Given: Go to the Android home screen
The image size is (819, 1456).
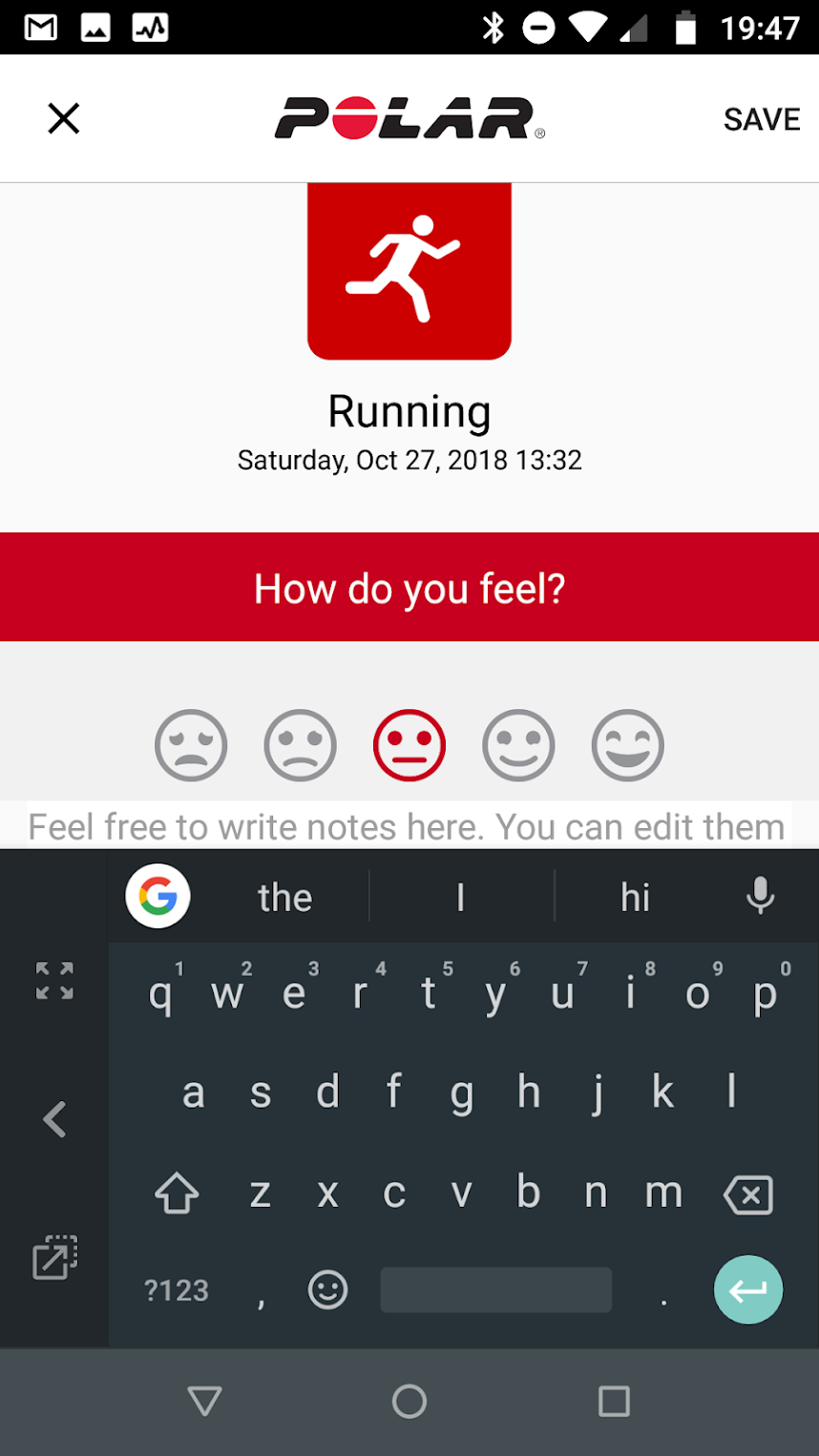Looking at the screenshot, I should (409, 1401).
